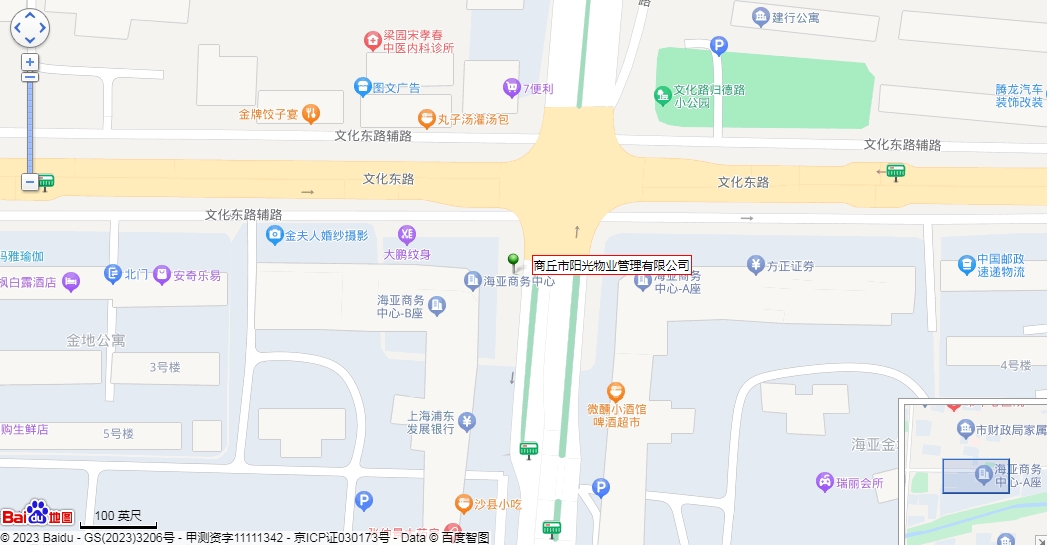The height and width of the screenshot is (545, 1049).
Task: Select the 中国邮政速递物流 map point
Action: [966, 265]
